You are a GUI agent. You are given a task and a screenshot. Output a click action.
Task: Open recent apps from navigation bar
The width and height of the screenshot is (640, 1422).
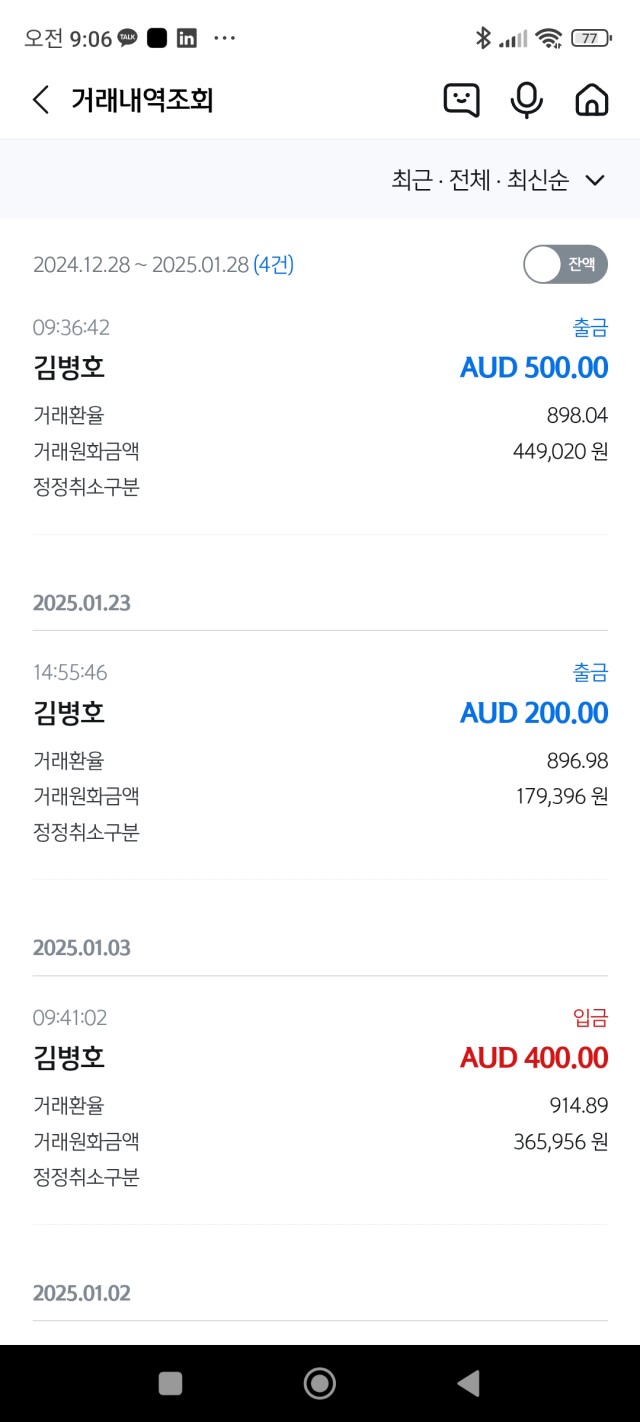click(171, 1383)
